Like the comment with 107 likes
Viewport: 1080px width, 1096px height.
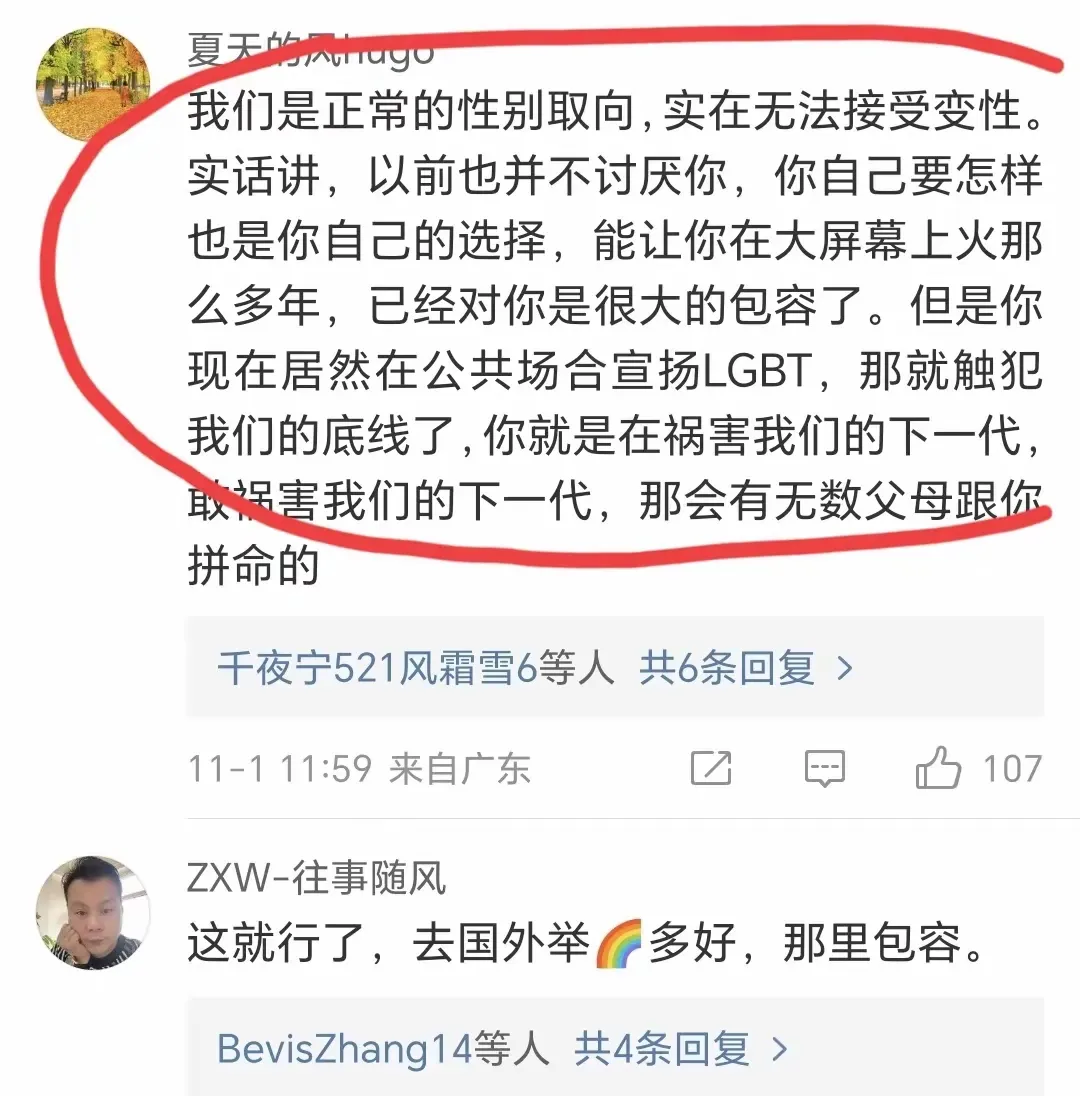939,769
